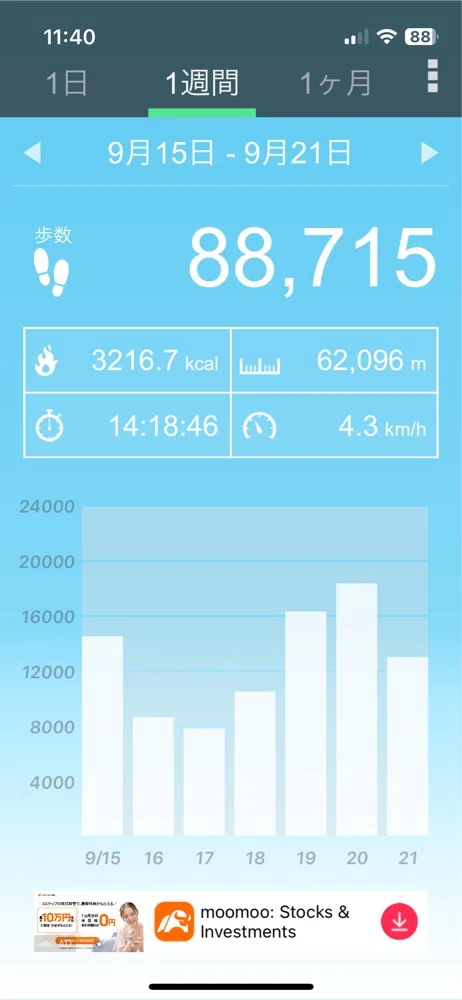
Task: Select the 1週間 tab
Action: click(x=202, y=84)
